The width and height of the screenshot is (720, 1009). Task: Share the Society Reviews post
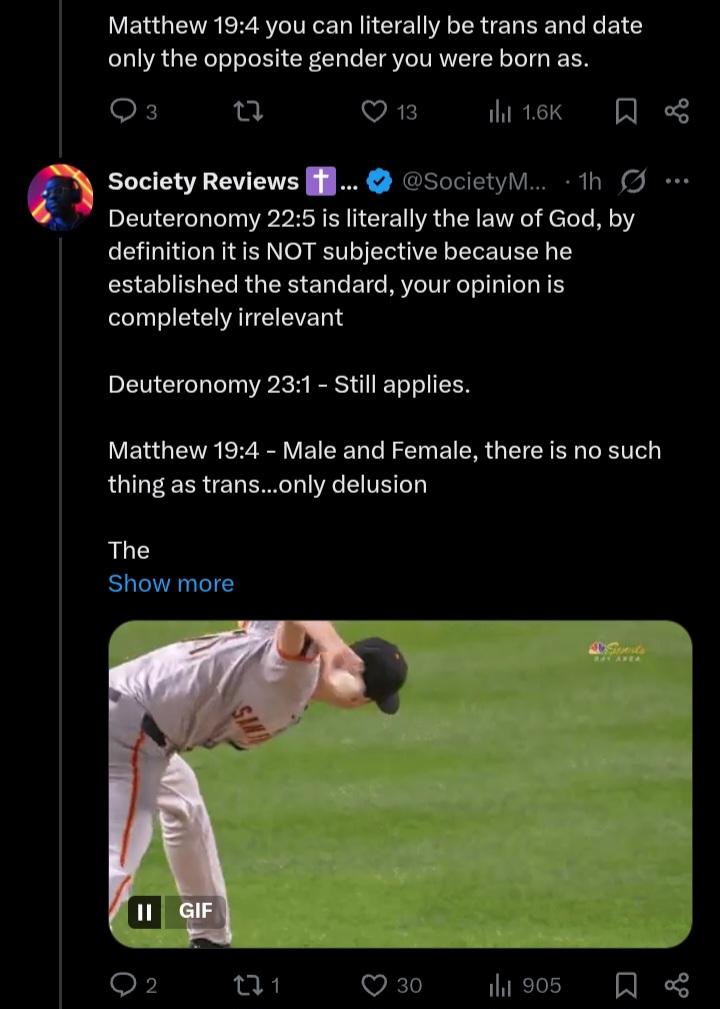[677, 985]
